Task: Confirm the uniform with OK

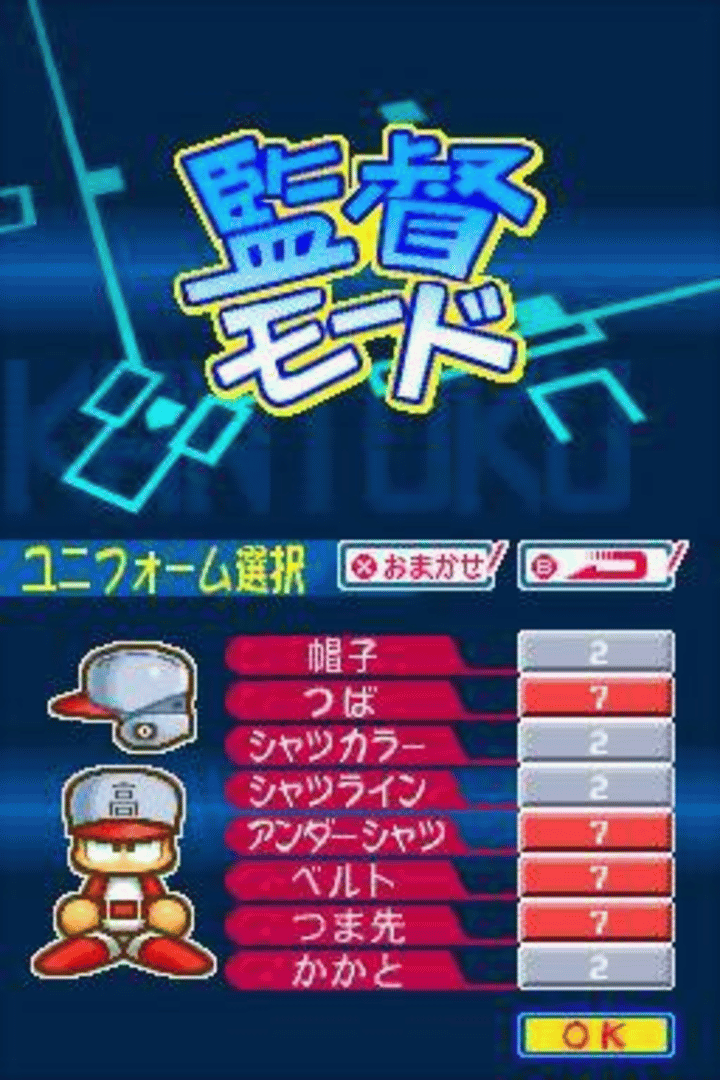Action: coord(596,1034)
